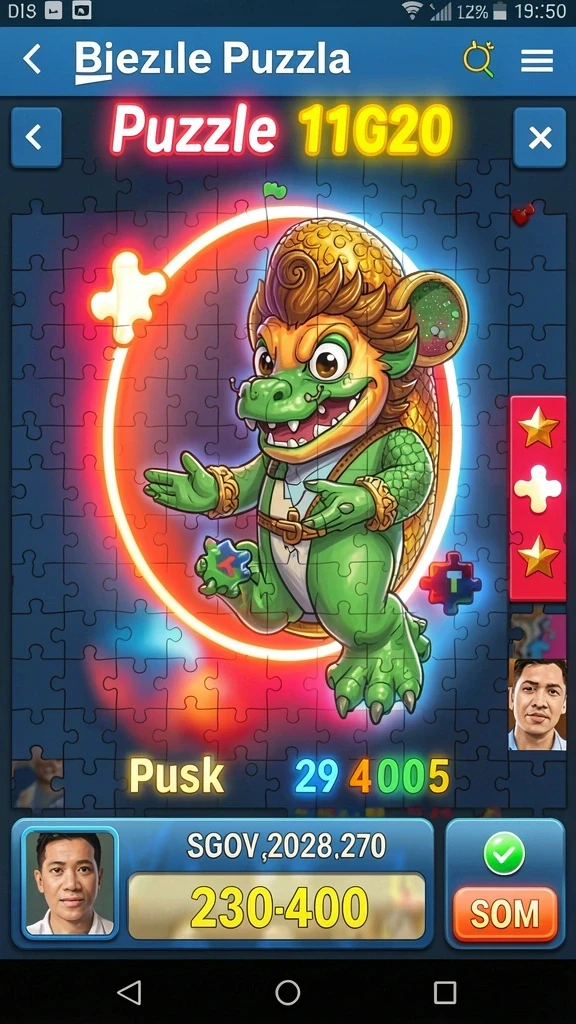
Task: Open the player avatar in the bottom panel
Action: tap(69, 882)
